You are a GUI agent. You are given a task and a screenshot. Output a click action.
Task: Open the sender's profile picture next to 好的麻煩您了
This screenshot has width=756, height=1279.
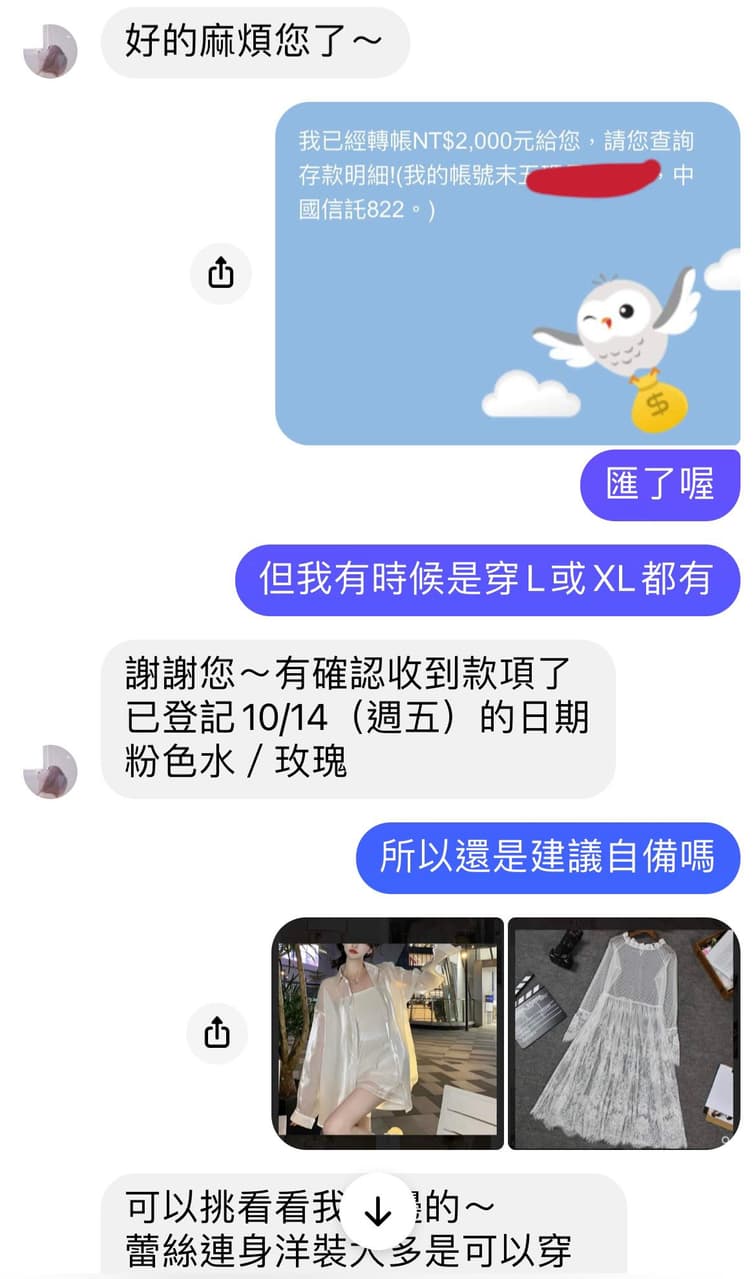[50, 50]
